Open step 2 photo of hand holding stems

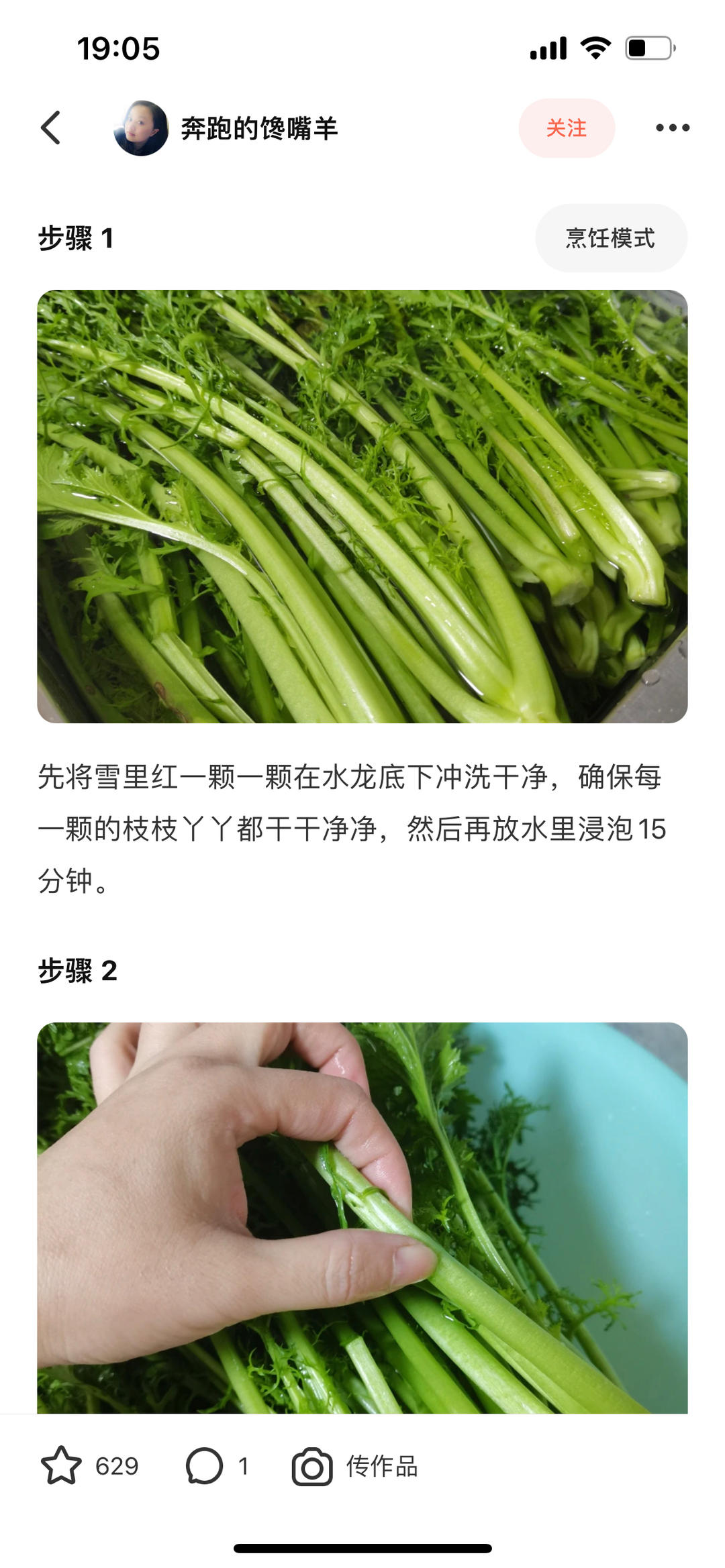click(362, 1217)
